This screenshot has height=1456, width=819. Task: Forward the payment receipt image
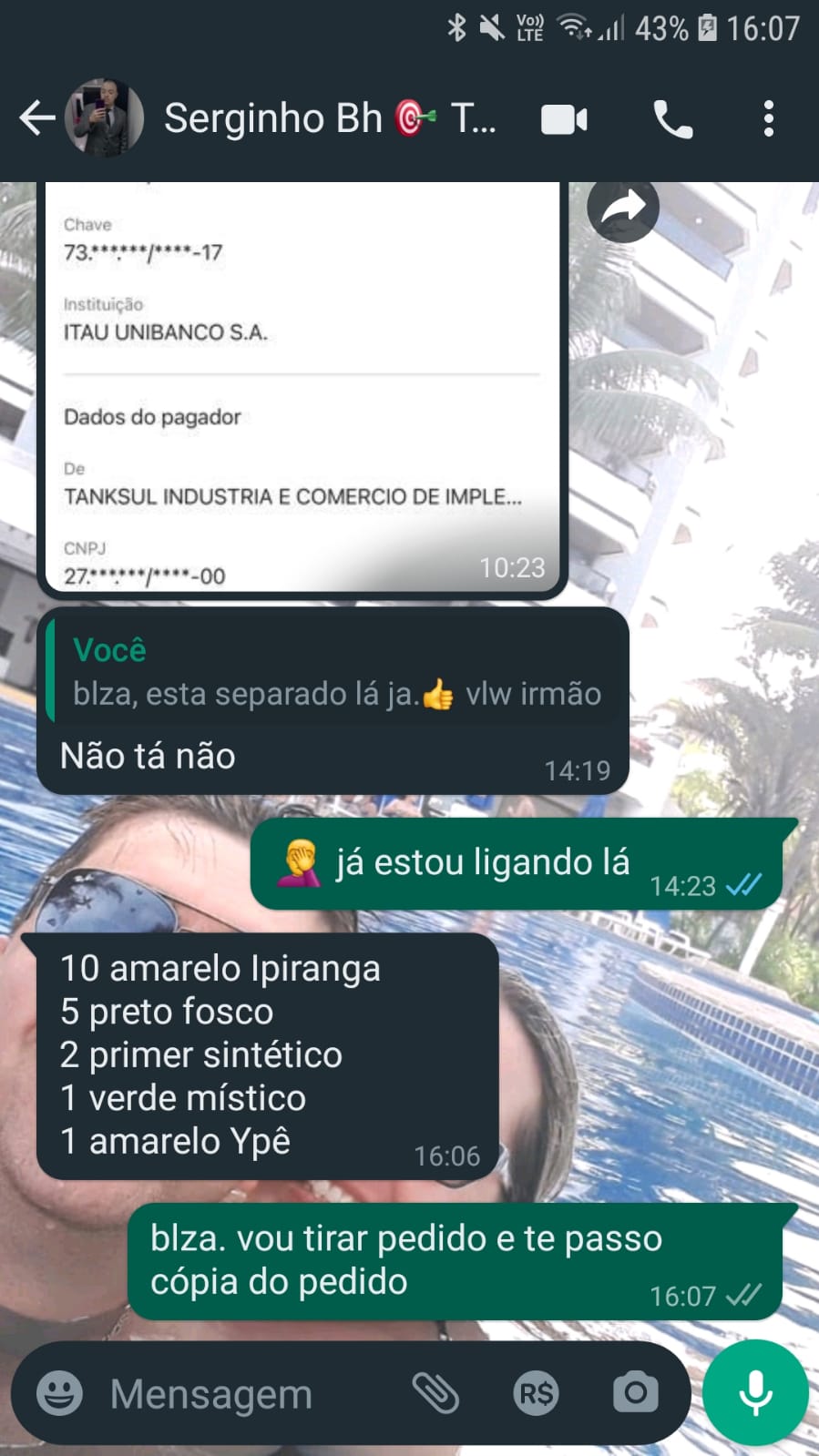623,208
